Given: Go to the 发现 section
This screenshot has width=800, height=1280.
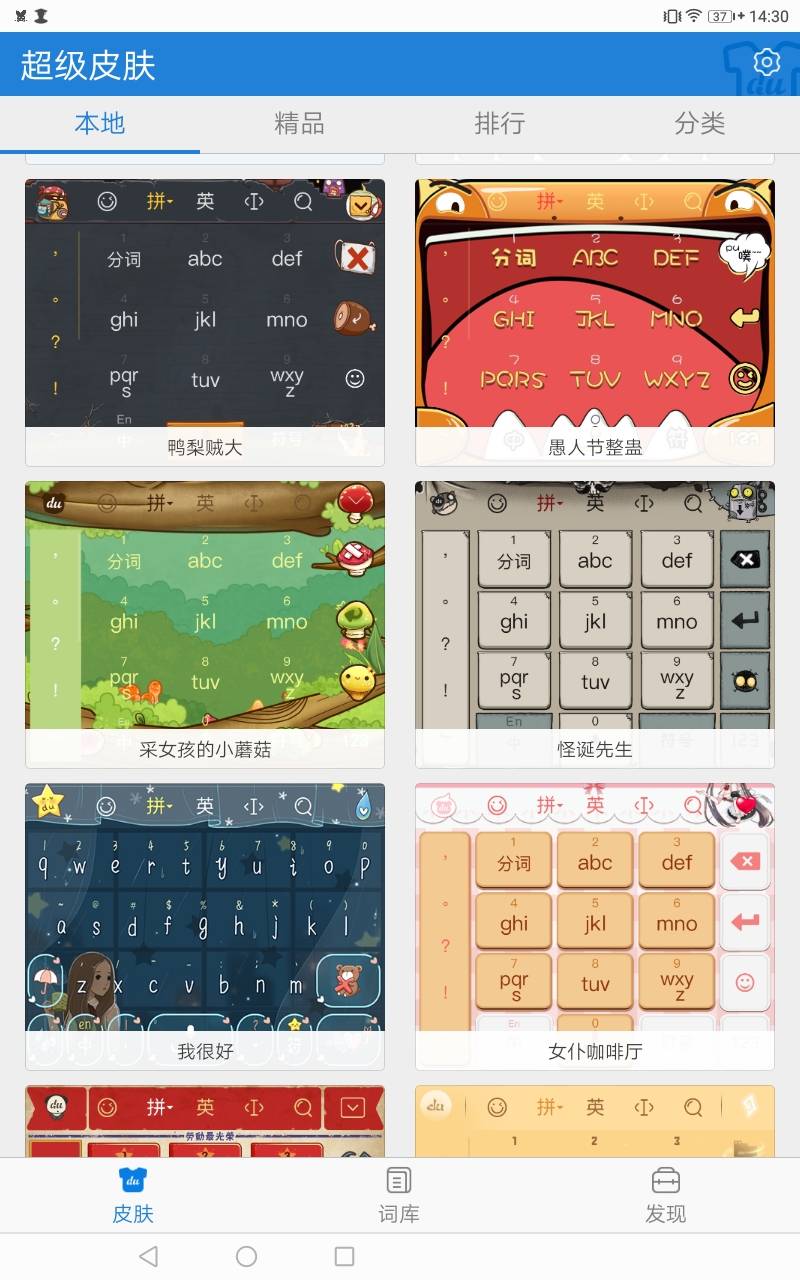Looking at the screenshot, I should [x=665, y=1195].
